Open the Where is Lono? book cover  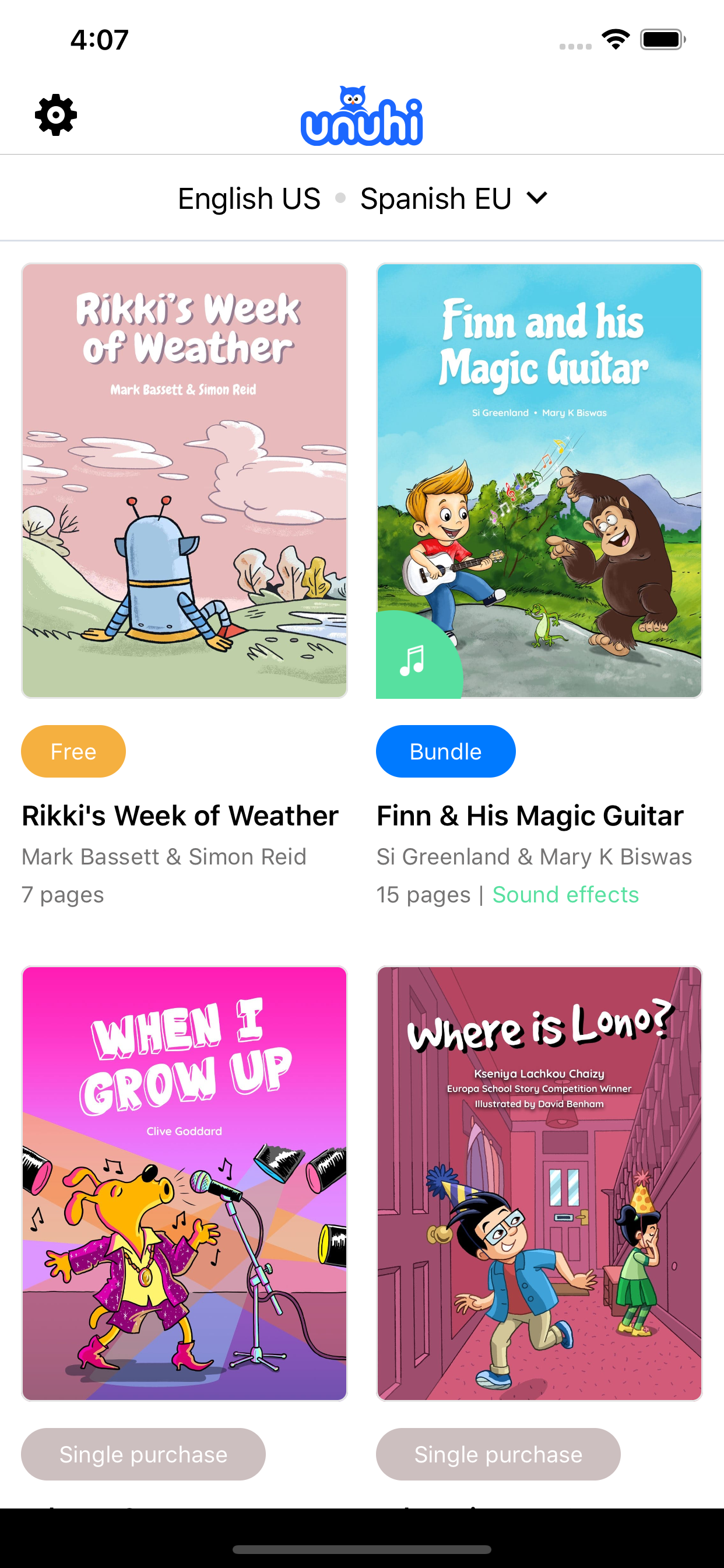click(x=539, y=1184)
